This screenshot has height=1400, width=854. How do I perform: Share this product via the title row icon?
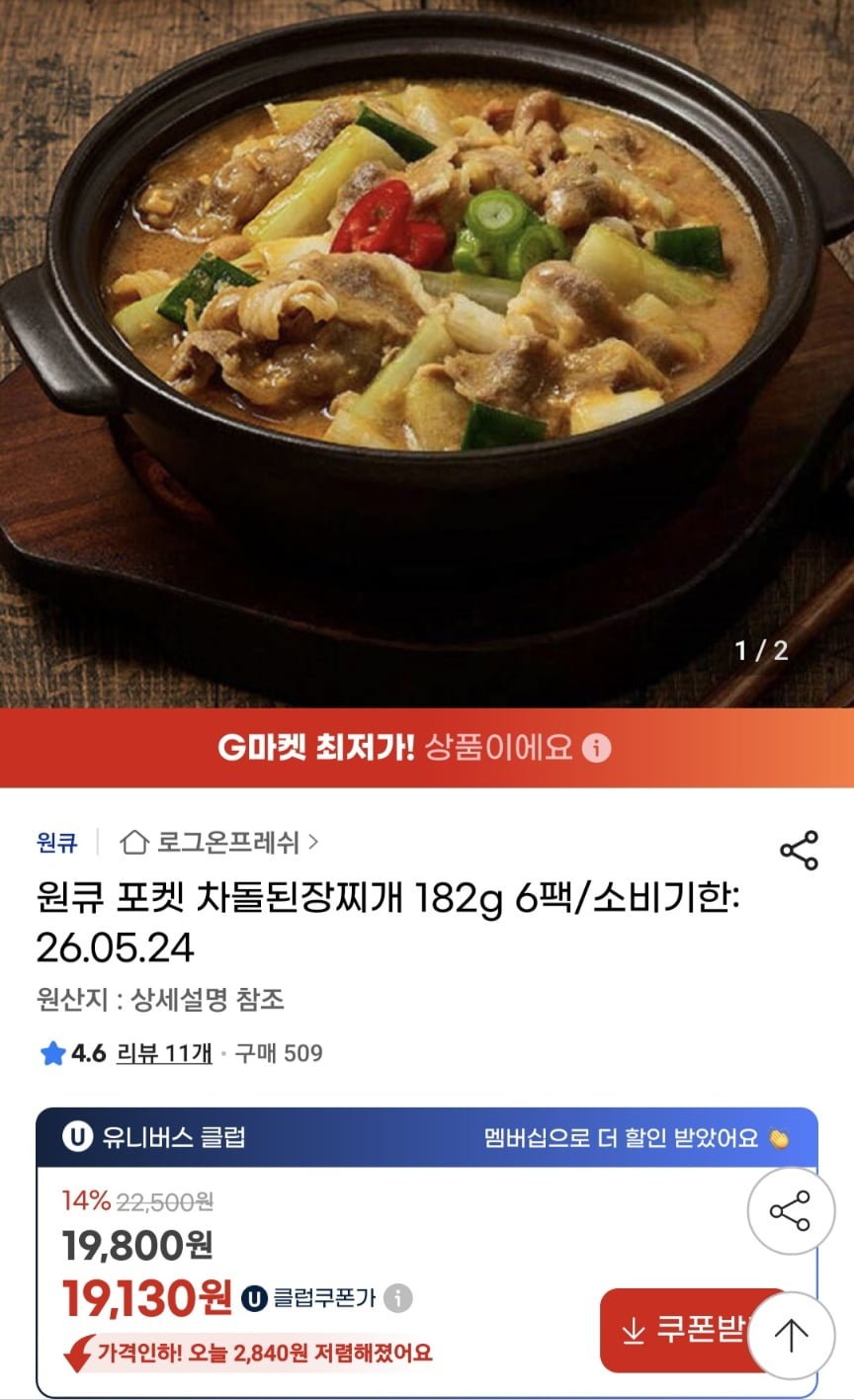(x=798, y=851)
